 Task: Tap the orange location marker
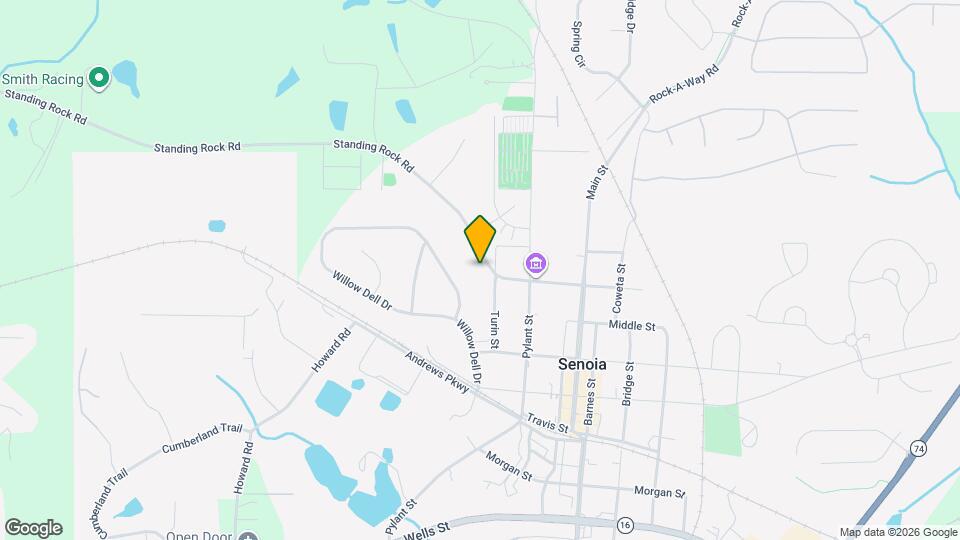point(480,238)
